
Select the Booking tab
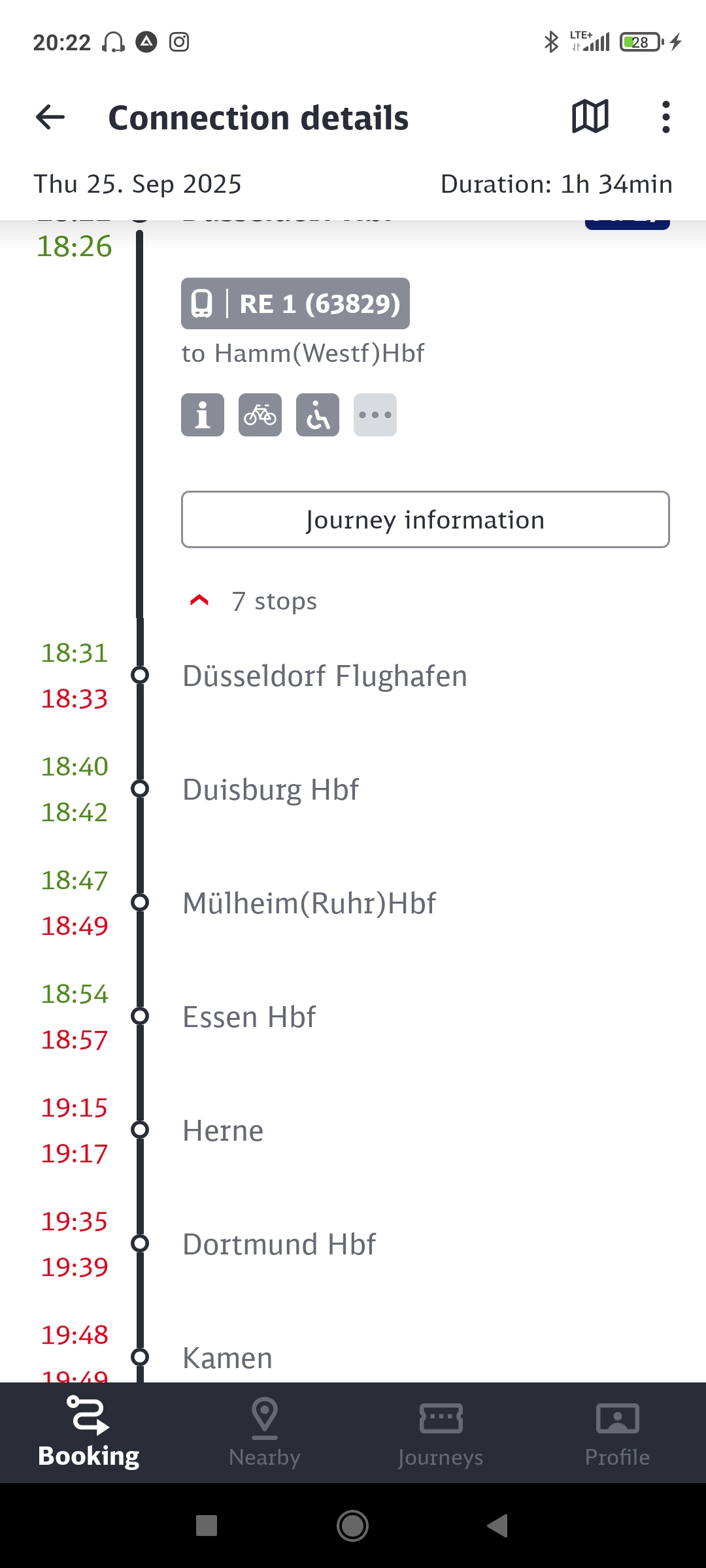[89, 1432]
